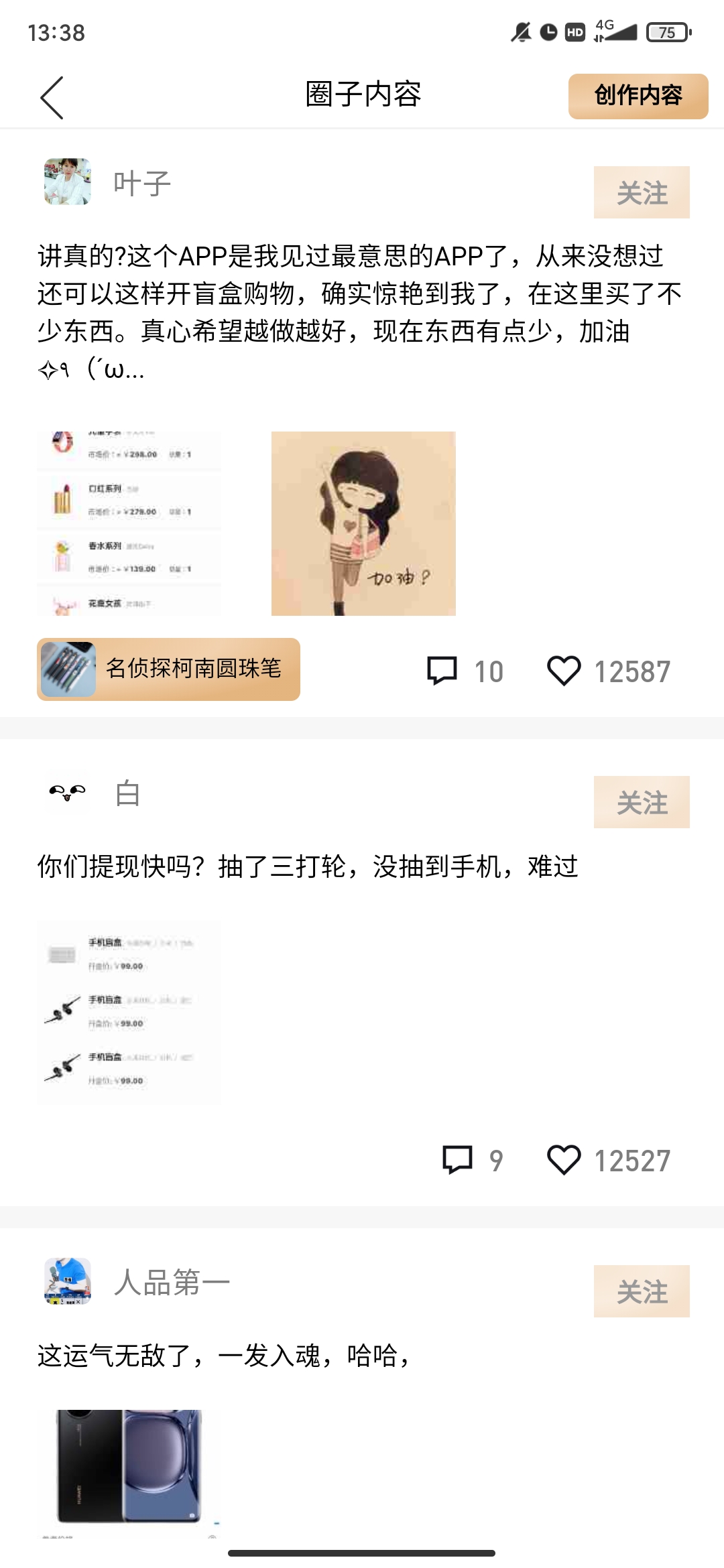View 白's 手机盲盒 screenshot
The image size is (724, 1568).
pos(129,1012)
